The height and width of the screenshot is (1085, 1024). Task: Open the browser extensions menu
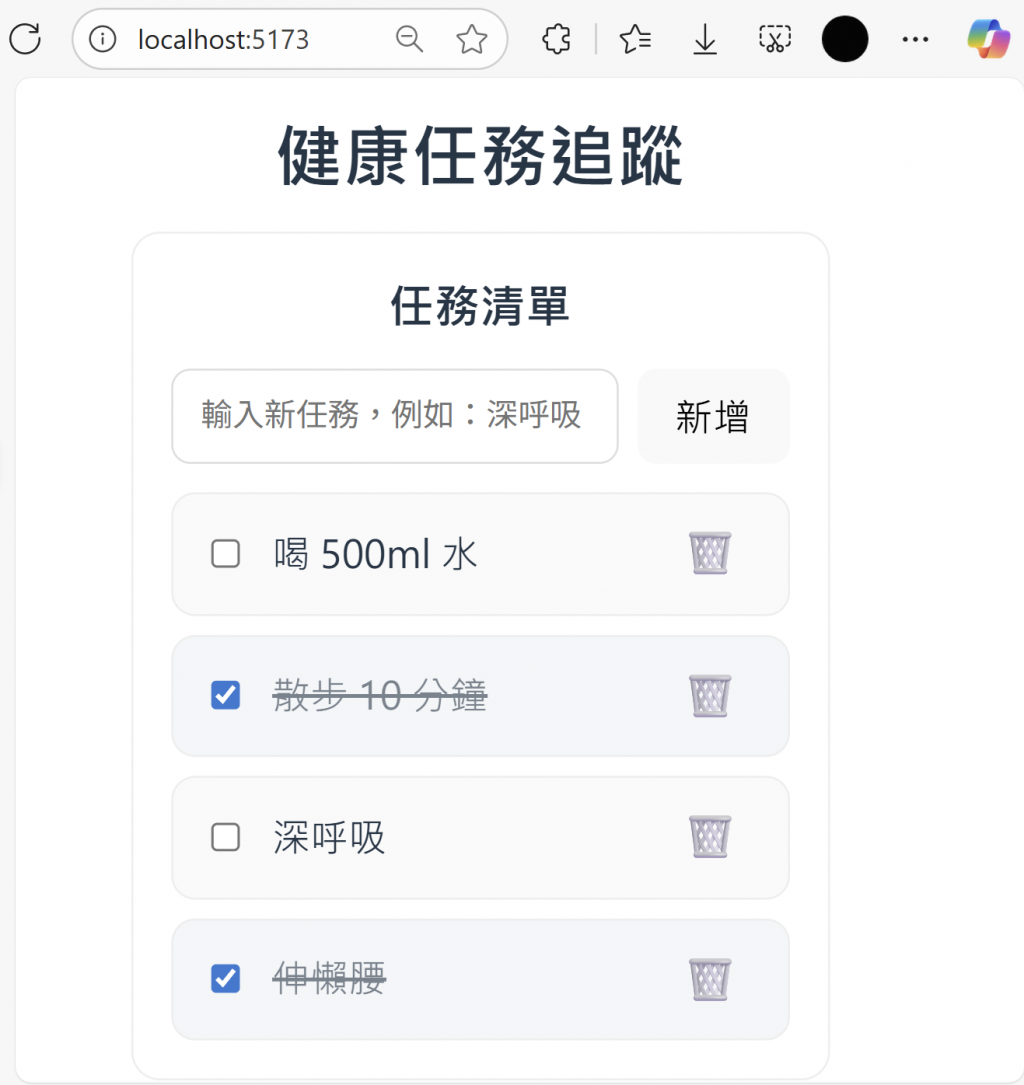tap(556, 40)
